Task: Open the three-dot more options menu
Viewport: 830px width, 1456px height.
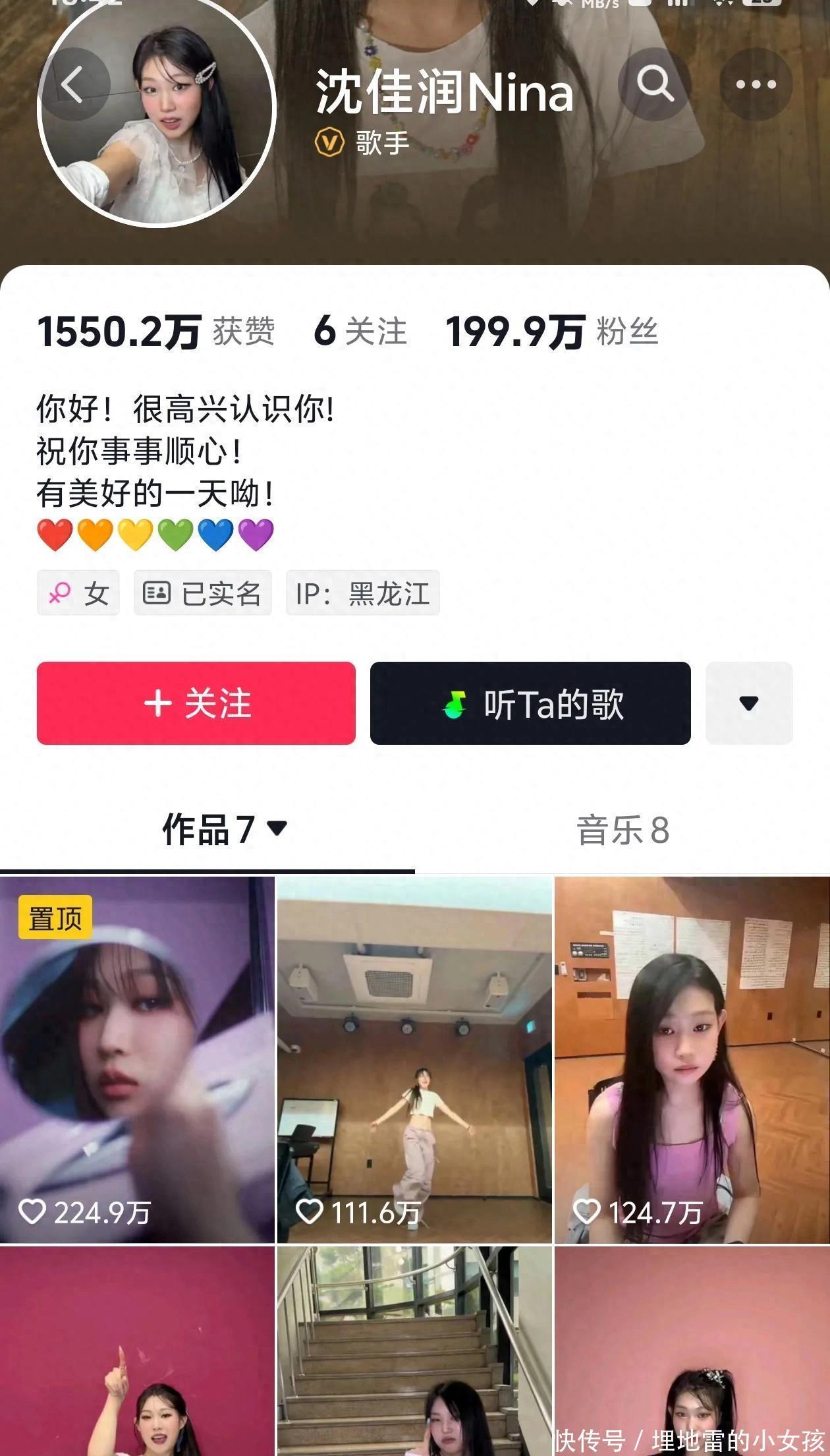Action: click(756, 84)
